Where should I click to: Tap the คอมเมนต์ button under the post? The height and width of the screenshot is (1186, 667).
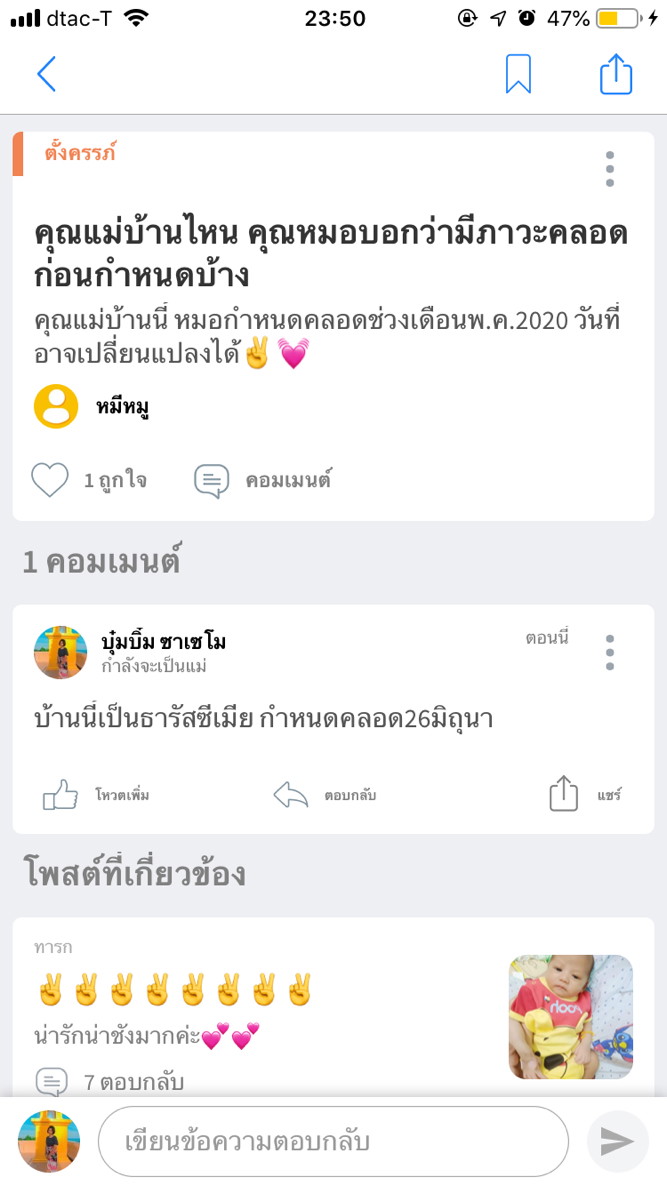(263, 481)
